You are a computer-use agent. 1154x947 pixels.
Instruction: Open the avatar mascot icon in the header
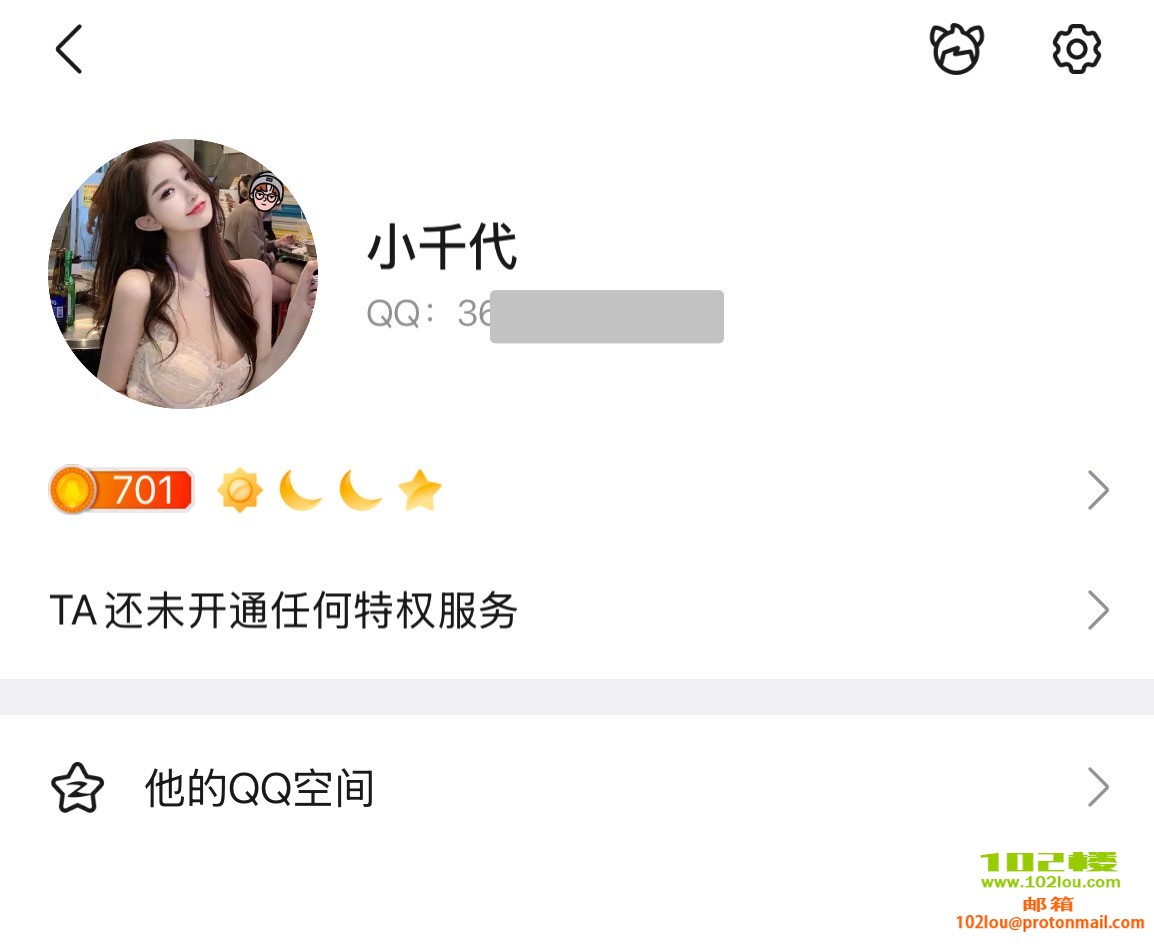[x=956, y=49]
